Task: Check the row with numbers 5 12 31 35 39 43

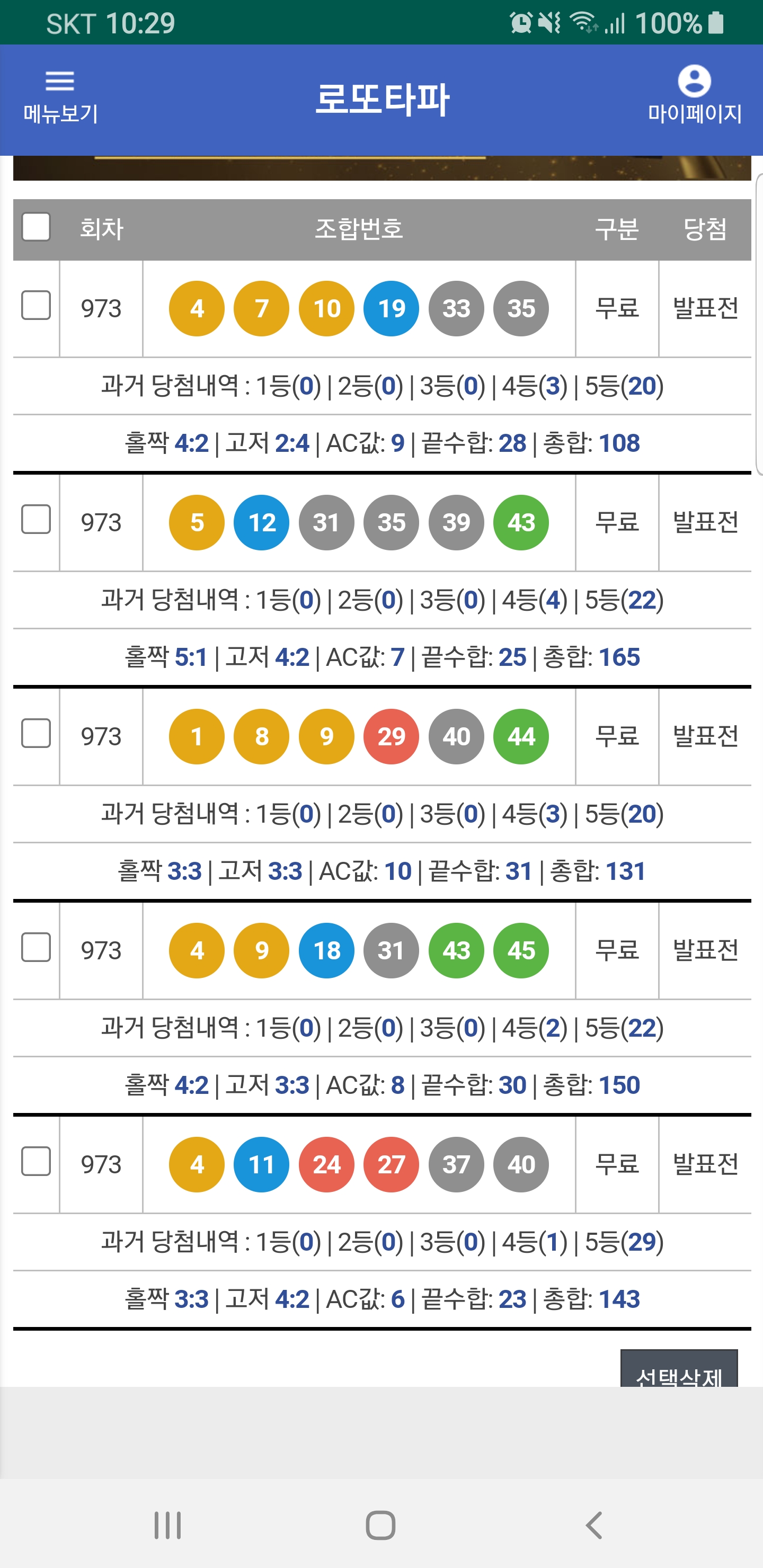Action: (x=36, y=519)
